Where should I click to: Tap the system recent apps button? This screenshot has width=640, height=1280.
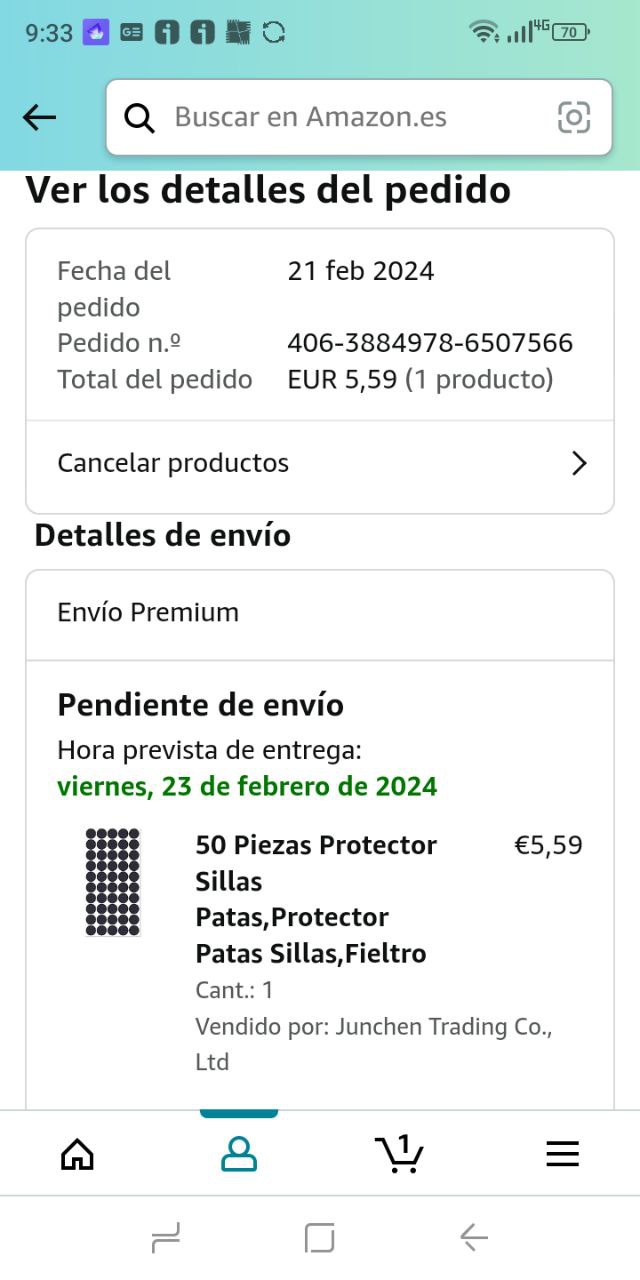166,1239
